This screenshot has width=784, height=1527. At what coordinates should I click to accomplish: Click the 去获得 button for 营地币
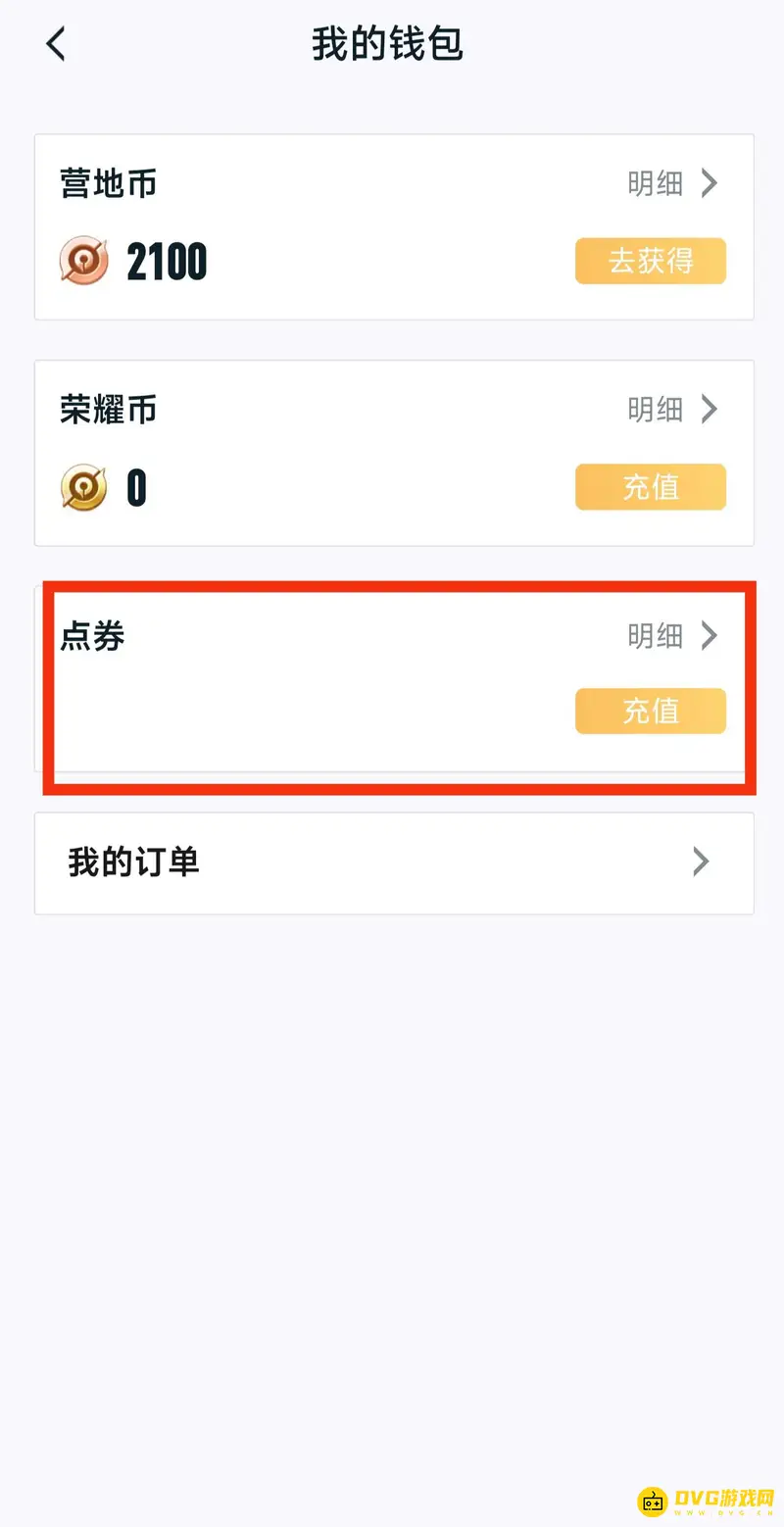coord(650,261)
